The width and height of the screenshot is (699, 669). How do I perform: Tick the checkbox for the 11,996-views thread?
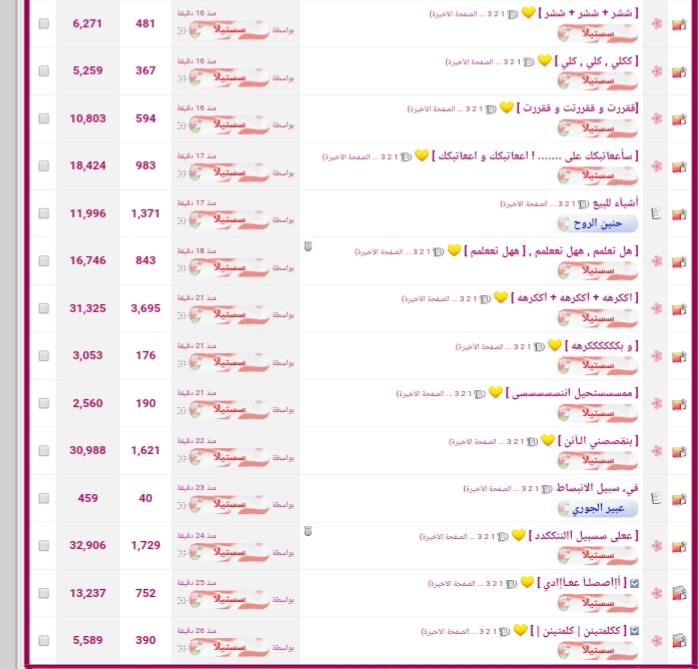coord(43,213)
